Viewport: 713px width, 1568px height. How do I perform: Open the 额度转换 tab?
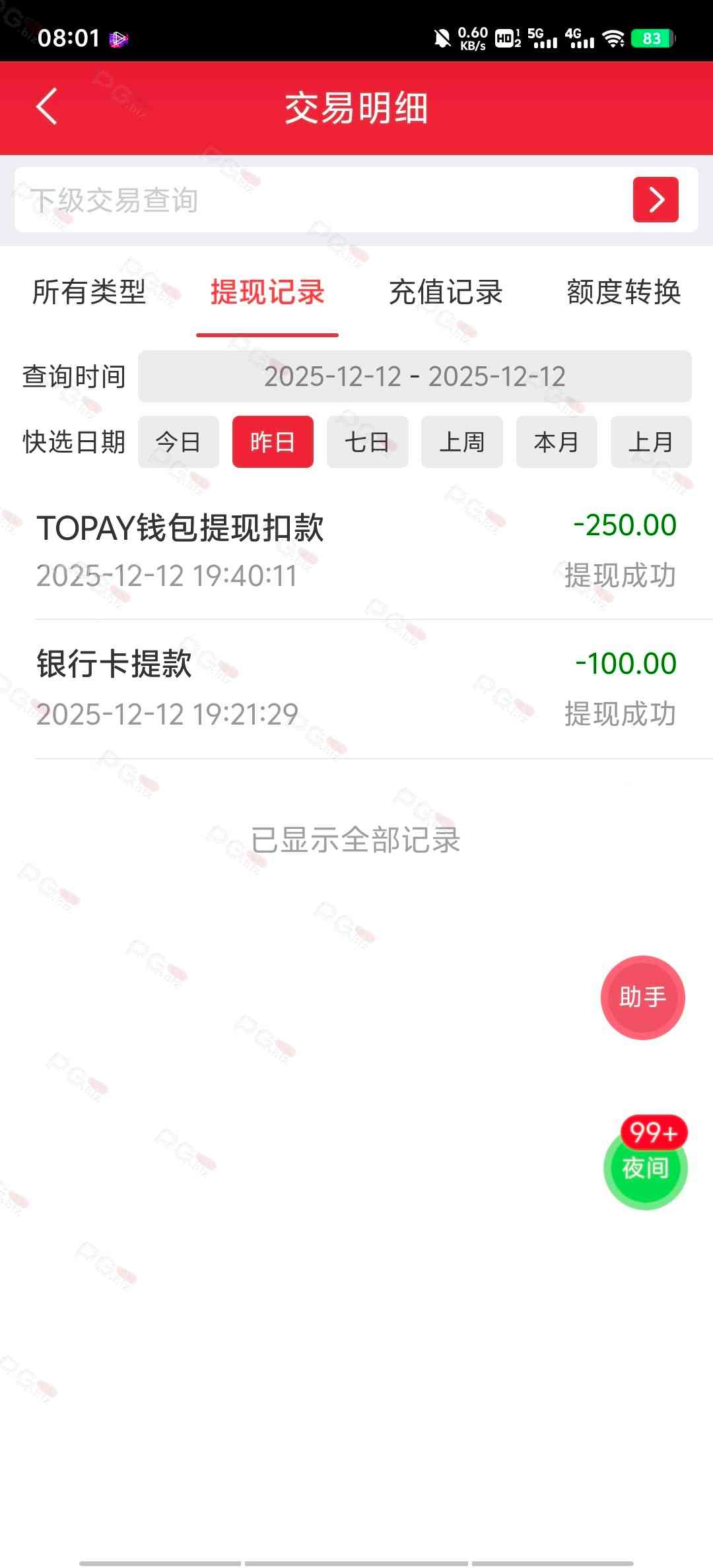tap(623, 292)
